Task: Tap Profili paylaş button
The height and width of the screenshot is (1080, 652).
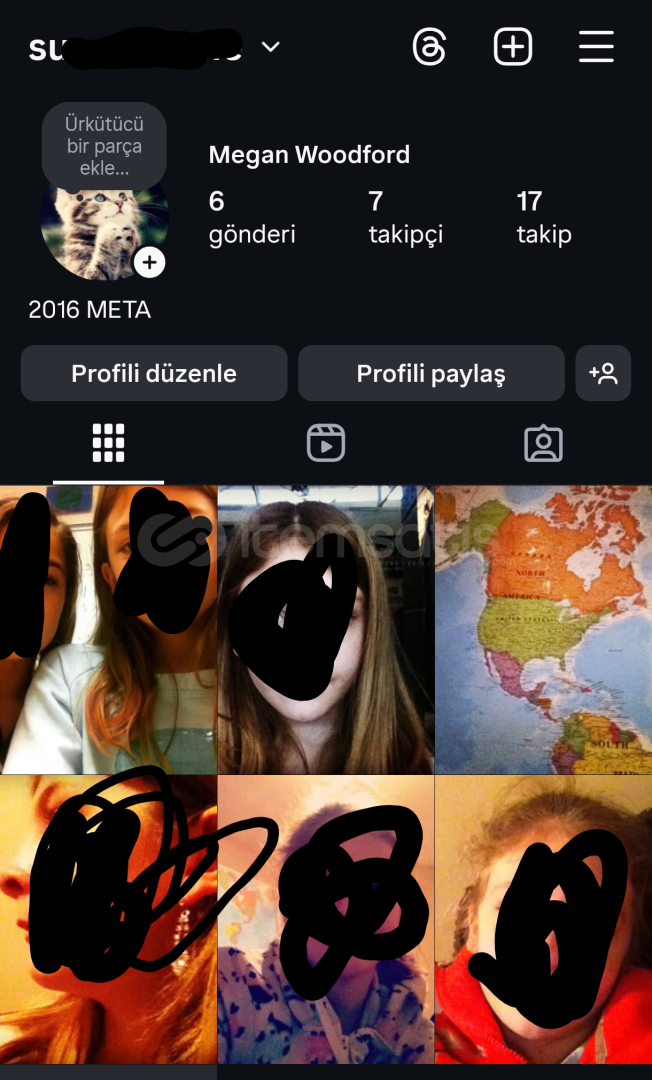Action: click(431, 373)
